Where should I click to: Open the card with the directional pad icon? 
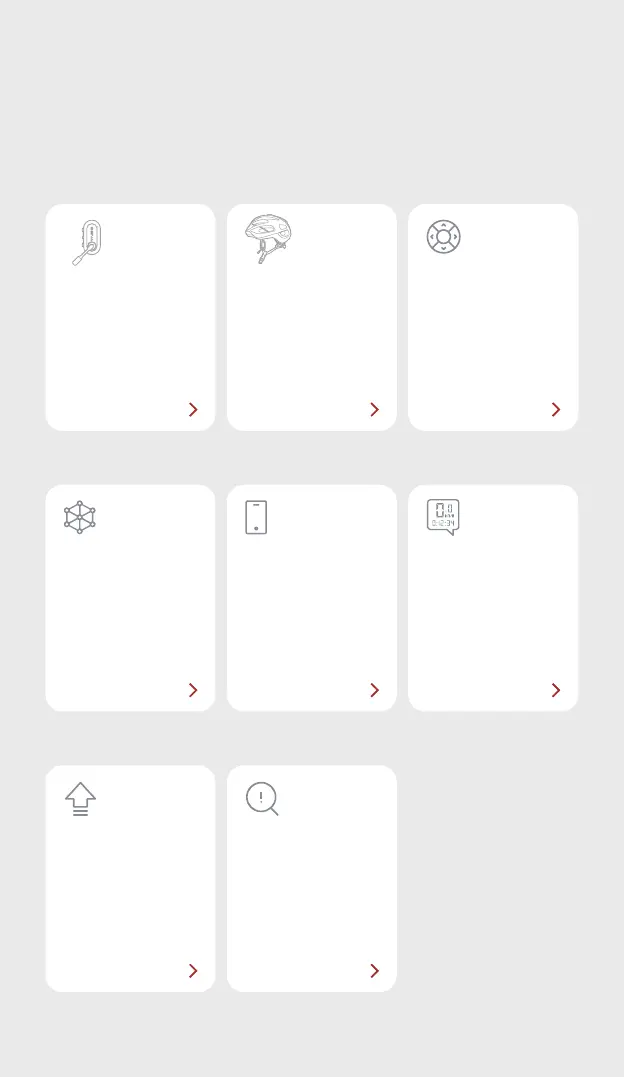tap(493, 317)
